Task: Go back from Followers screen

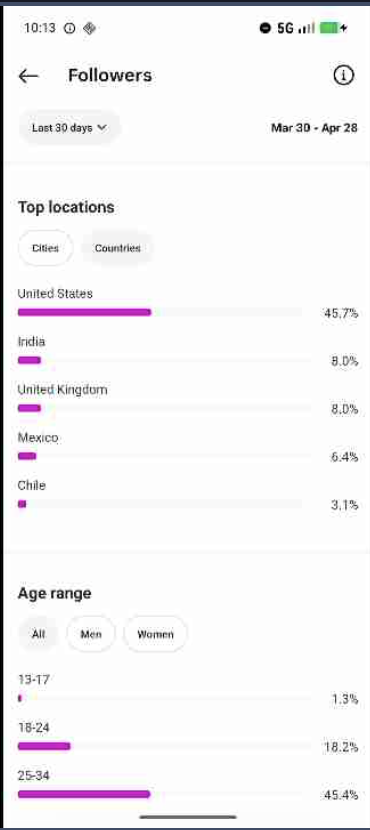Action: [29, 76]
